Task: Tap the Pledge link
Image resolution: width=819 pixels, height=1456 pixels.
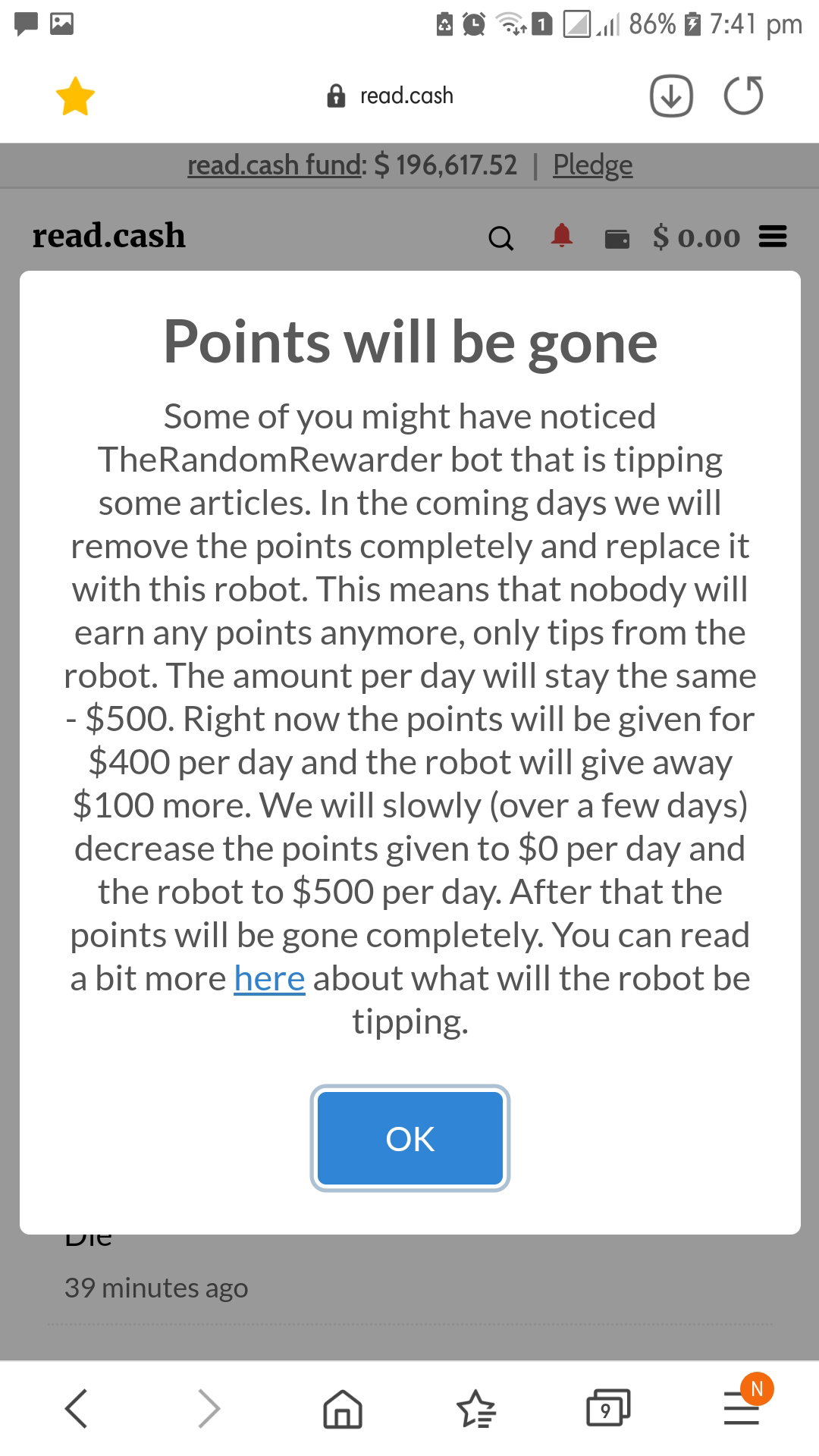Action: 592,165
